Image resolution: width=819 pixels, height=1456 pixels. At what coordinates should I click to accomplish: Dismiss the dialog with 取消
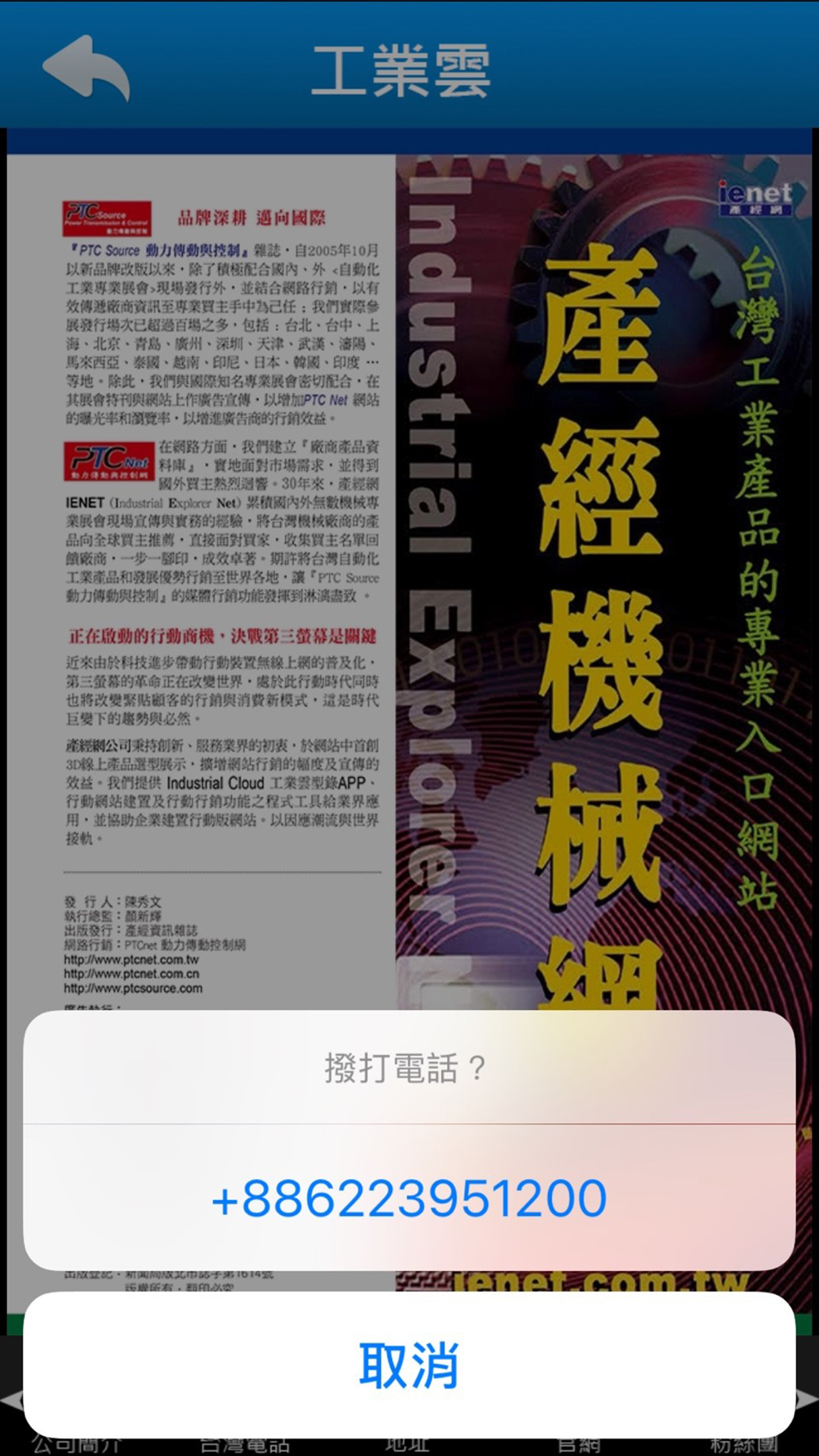click(409, 1366)
